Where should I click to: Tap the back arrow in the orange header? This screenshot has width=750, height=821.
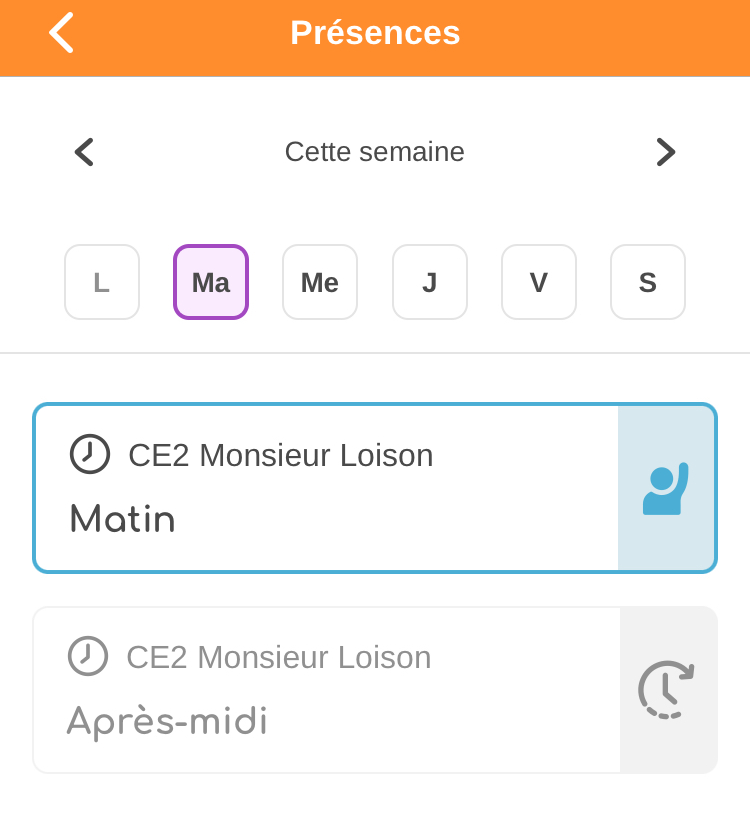point(60,32)
